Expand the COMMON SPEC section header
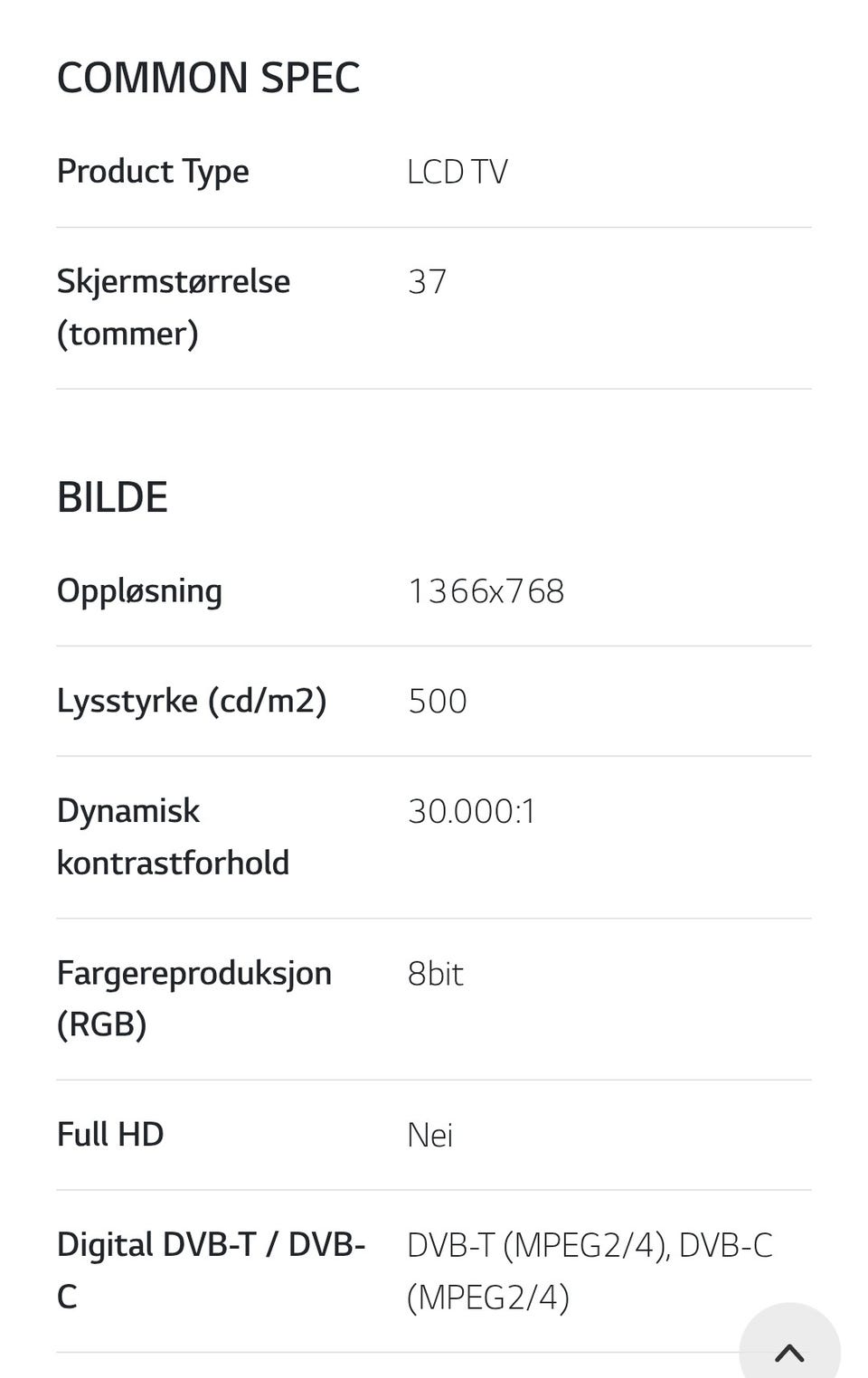This screenshot has height=1378, width=868. click(x=208, y=77)
